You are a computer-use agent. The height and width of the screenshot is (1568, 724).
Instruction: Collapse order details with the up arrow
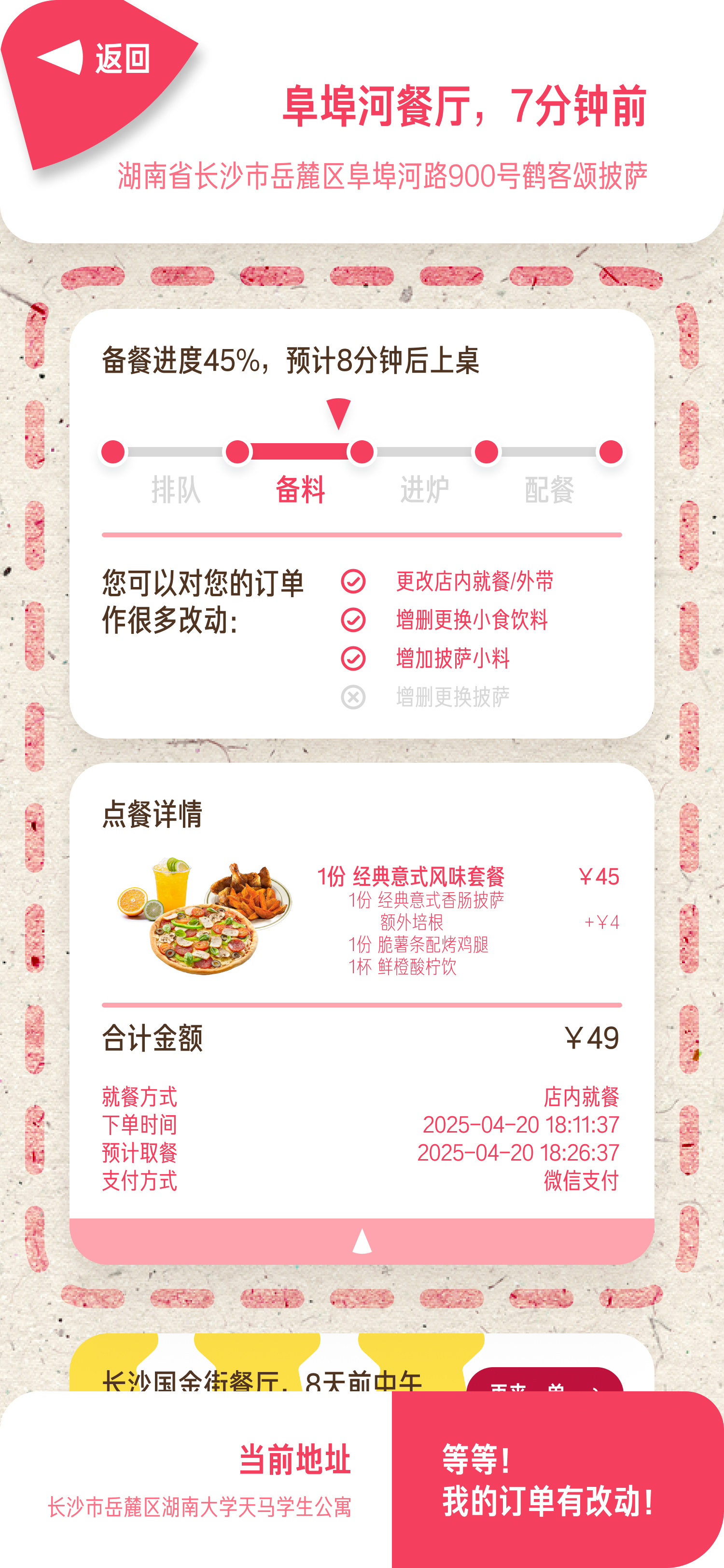pyautogui.click(x=362, y=1241)
